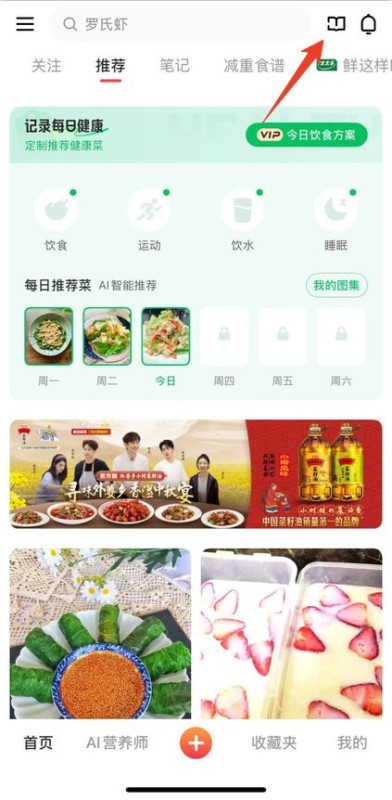Switch to the 关注 tab
This screenshot has height=800, width=392.
[46, 65]
